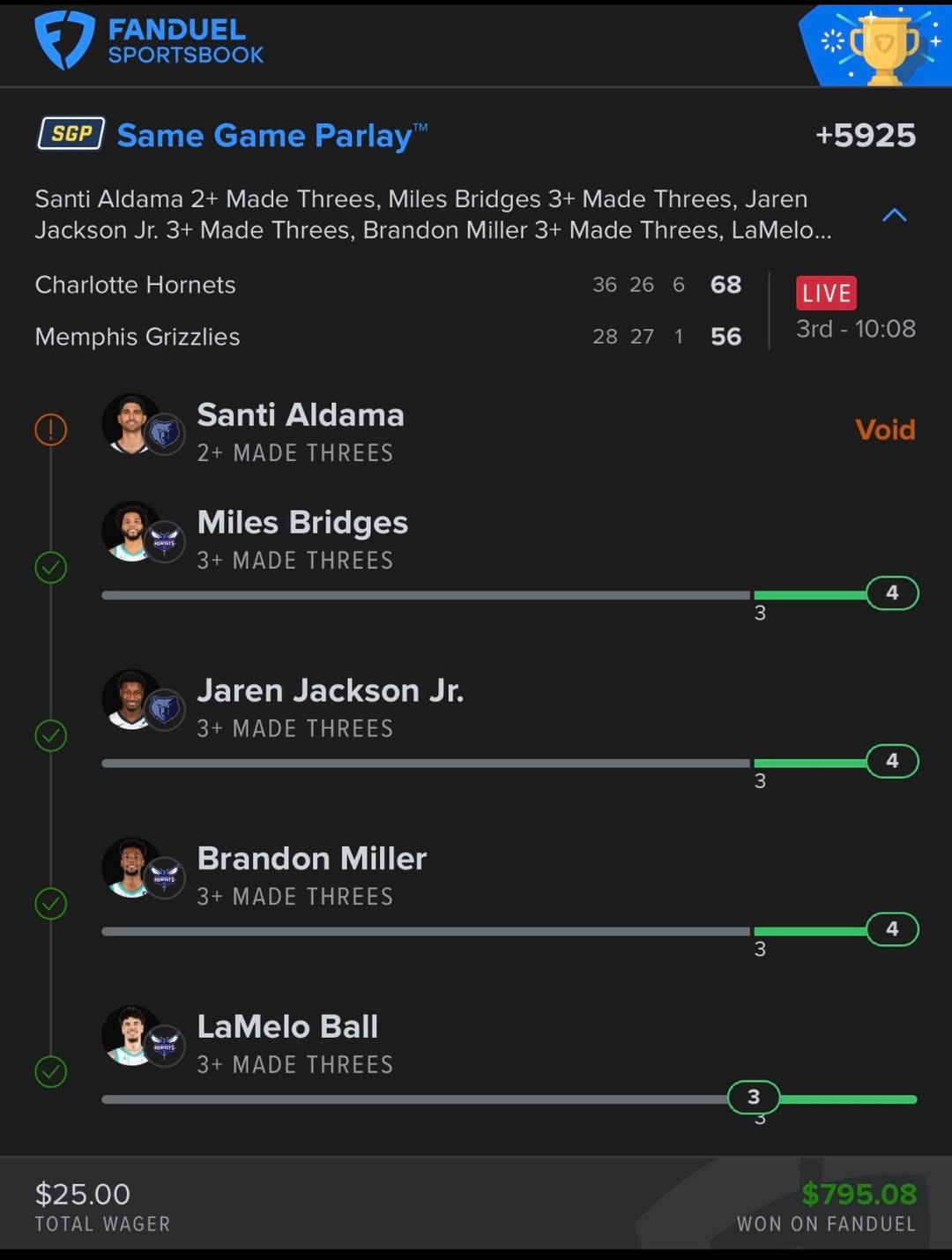
Task: Click the orange void warning icon
Action: coord(50,429)
